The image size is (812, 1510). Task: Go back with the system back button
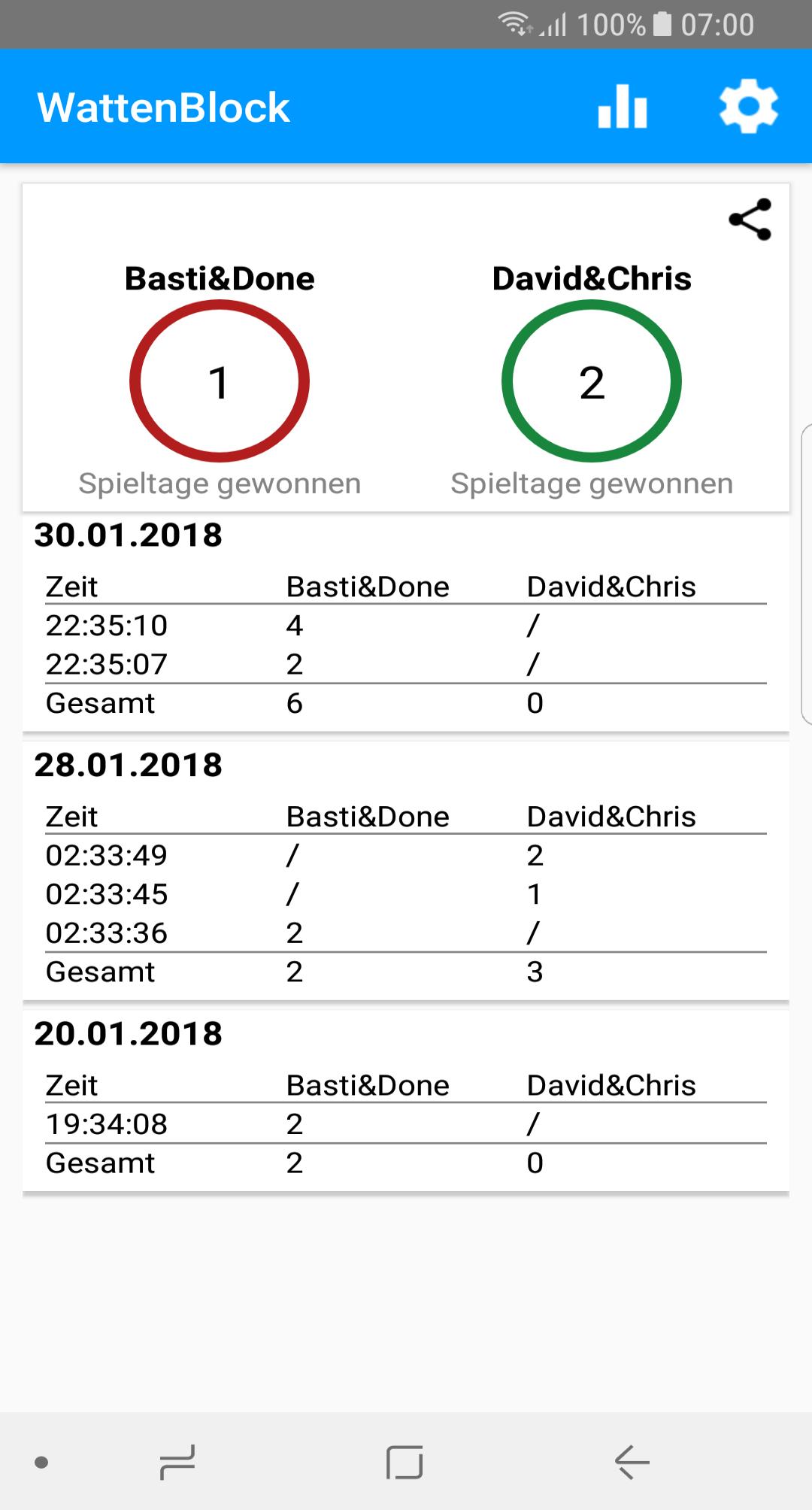pyautogui.click(x=632, y=1463)
